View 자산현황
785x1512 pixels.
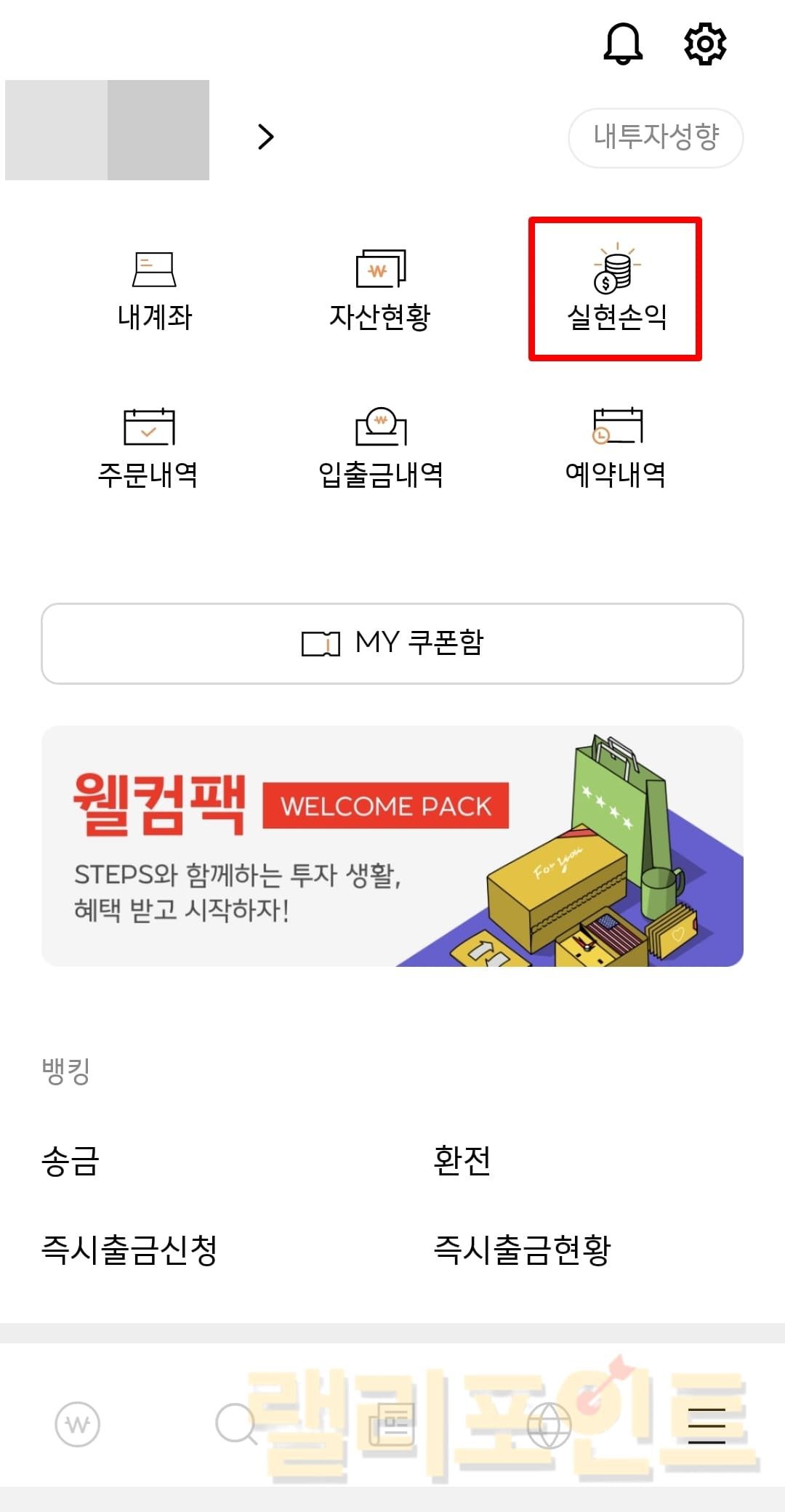380,291
